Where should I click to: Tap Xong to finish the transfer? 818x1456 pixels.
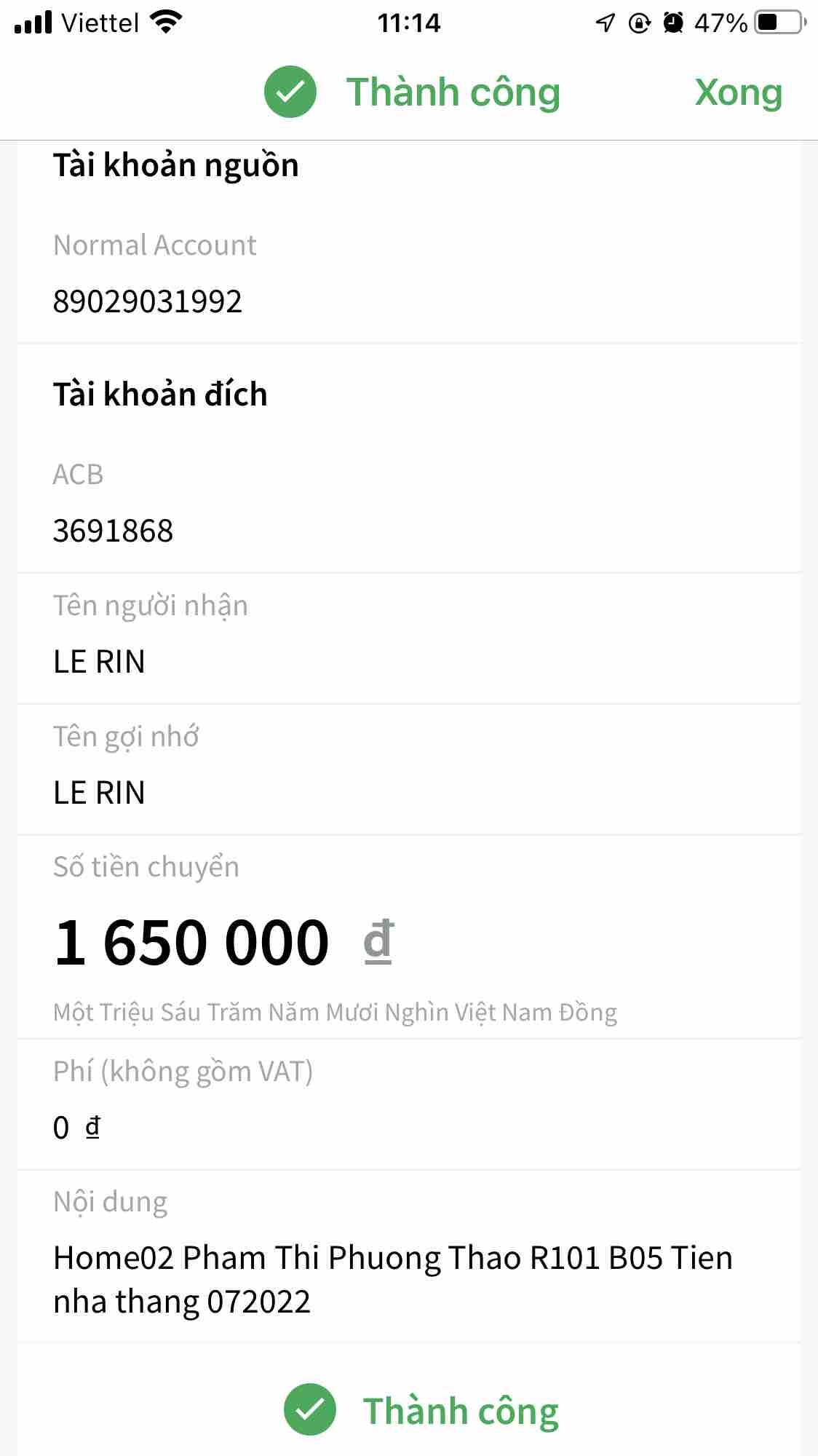(738, 92)
